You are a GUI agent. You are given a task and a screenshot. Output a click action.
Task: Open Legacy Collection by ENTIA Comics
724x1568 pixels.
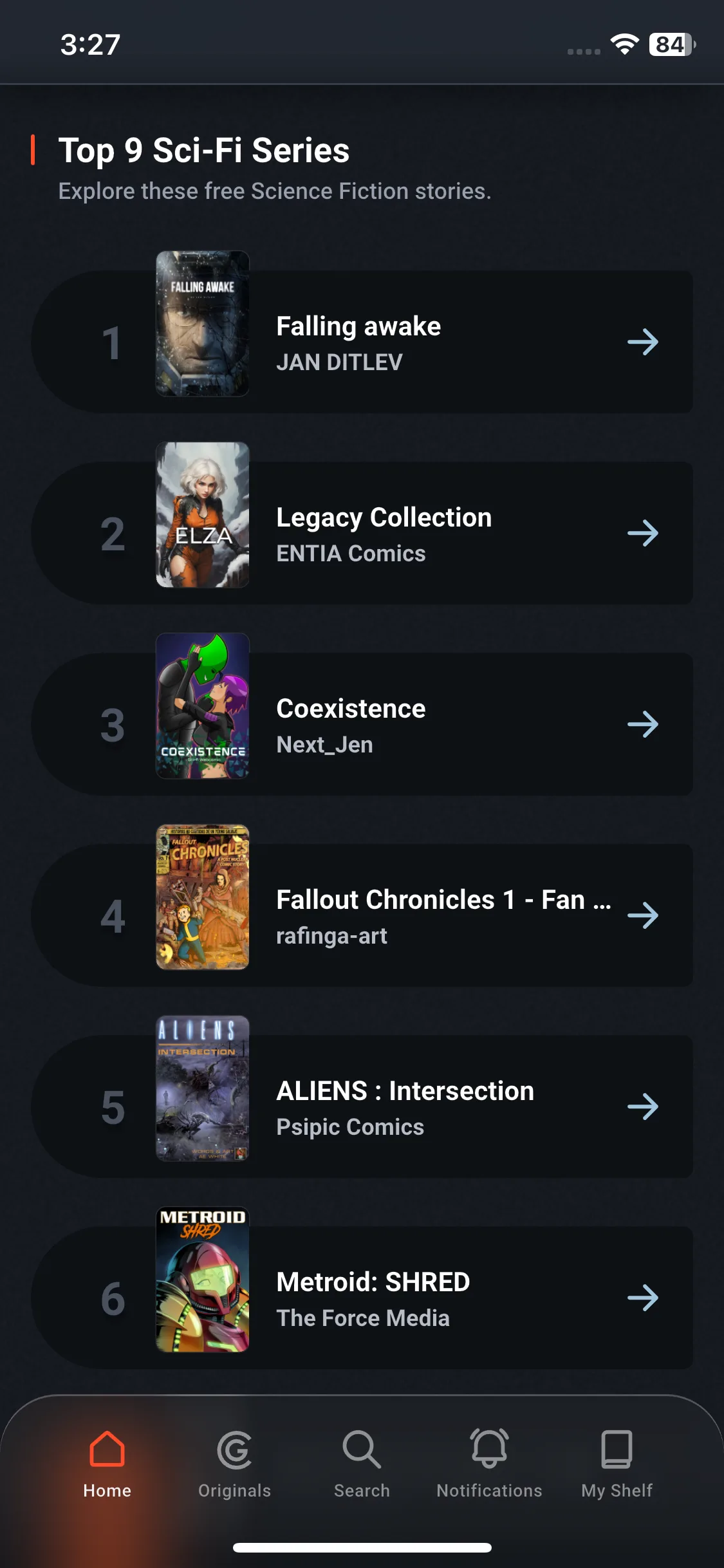pyautogui.click(x=386, y=534)
